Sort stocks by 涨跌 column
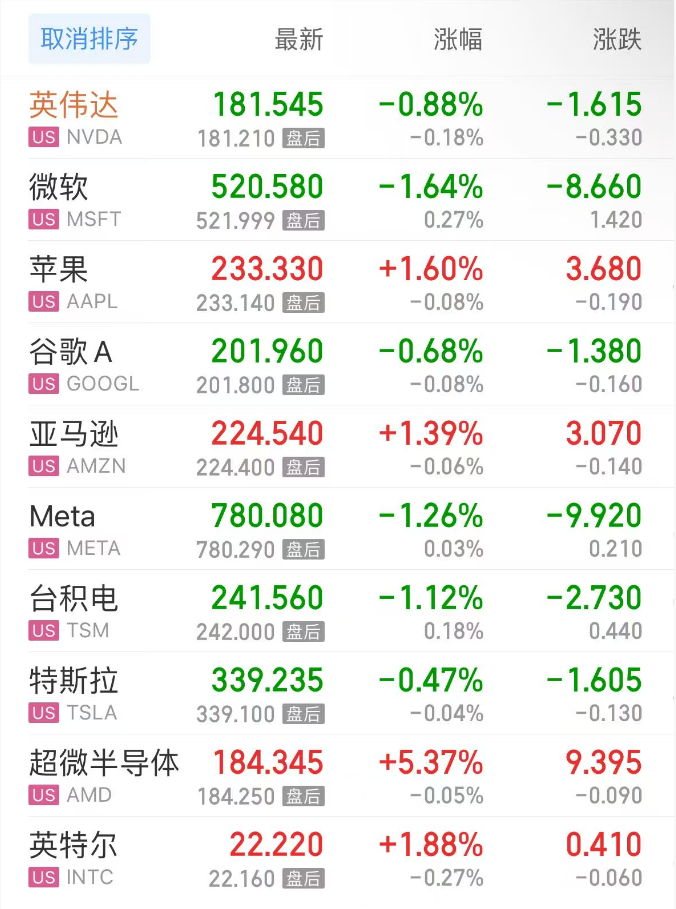 coord(616,40)
